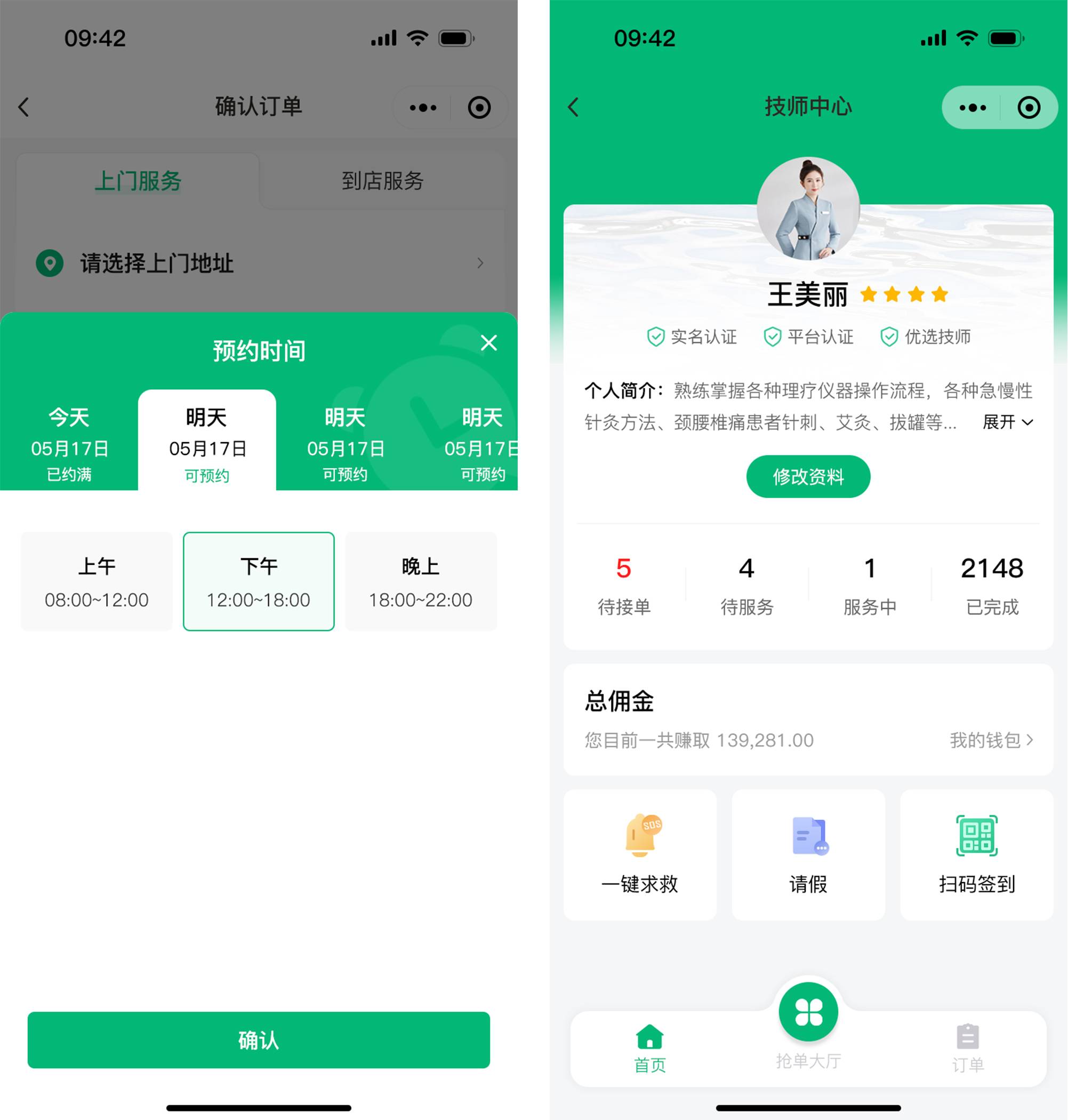Viewport: 1068px width, 1120px height.
Task: Confirm the appointment with the 确认 button
Action: (259, 1039)
